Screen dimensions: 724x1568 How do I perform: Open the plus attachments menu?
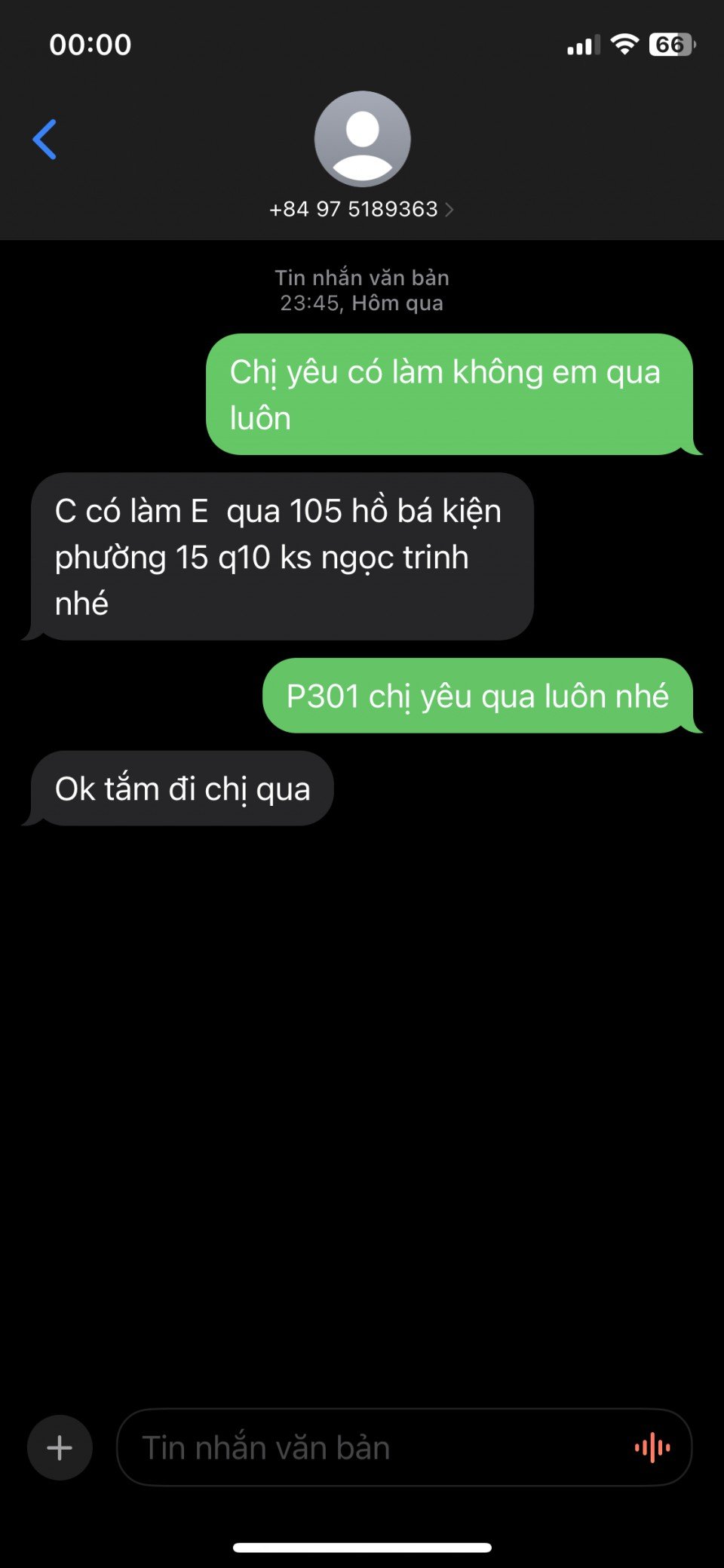[60, 1447]
